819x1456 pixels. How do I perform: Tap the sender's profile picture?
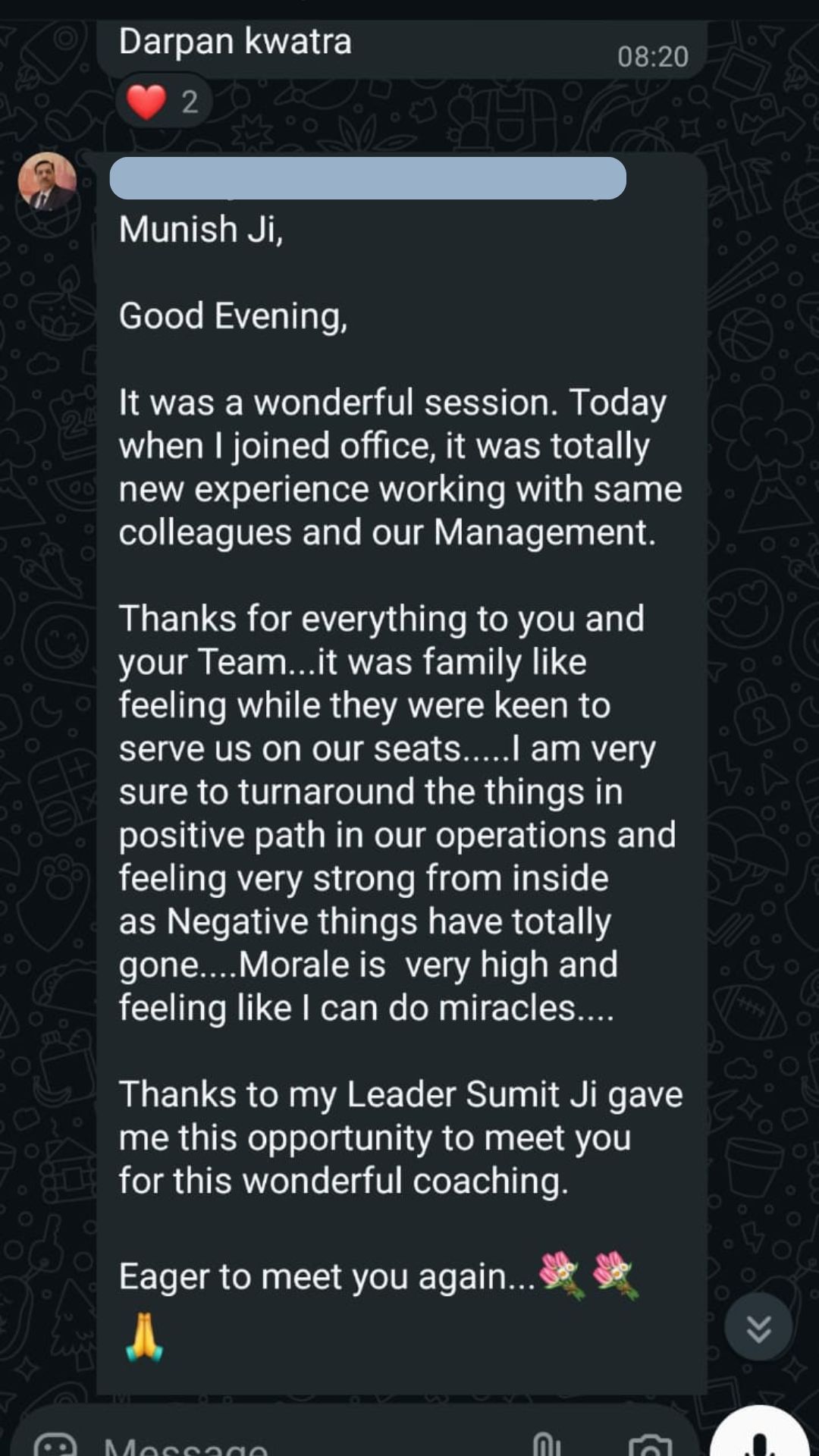coord(48,182)
